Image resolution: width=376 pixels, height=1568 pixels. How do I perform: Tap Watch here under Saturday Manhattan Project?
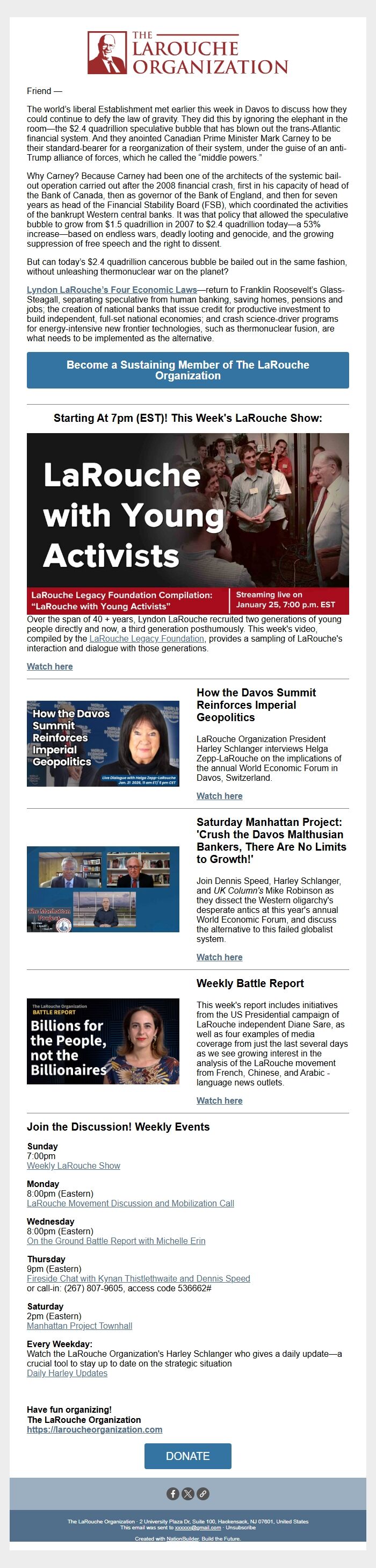pos(219,957)
